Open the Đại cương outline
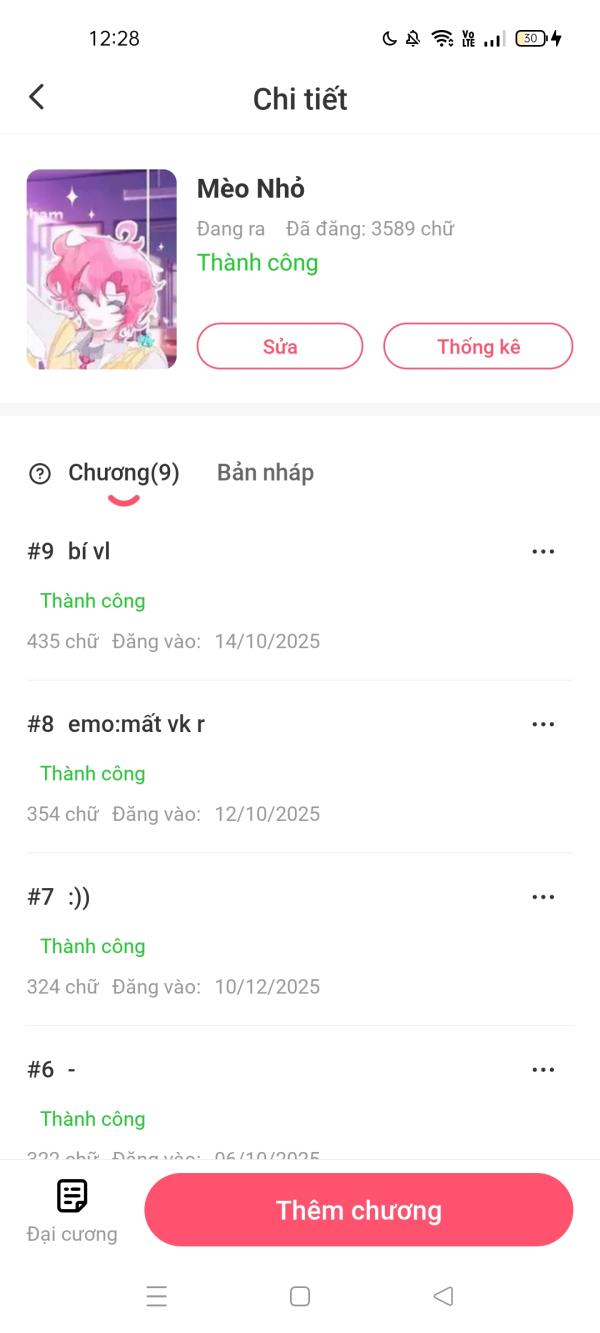The width and height of the screenshot is (600, 1333). click(x=72, y=1210)
